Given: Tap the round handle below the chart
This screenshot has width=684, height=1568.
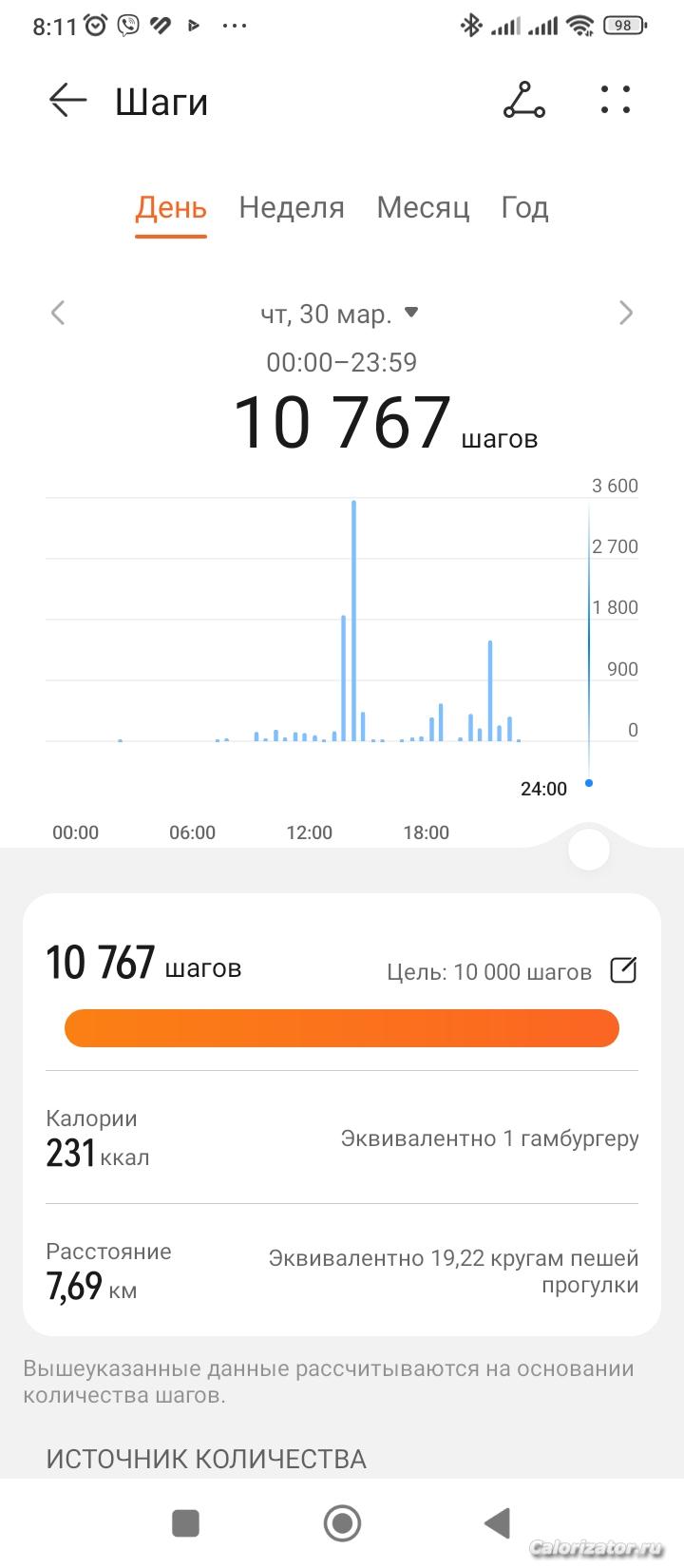Looking at the screenshot, I should [x=588, y=849].
